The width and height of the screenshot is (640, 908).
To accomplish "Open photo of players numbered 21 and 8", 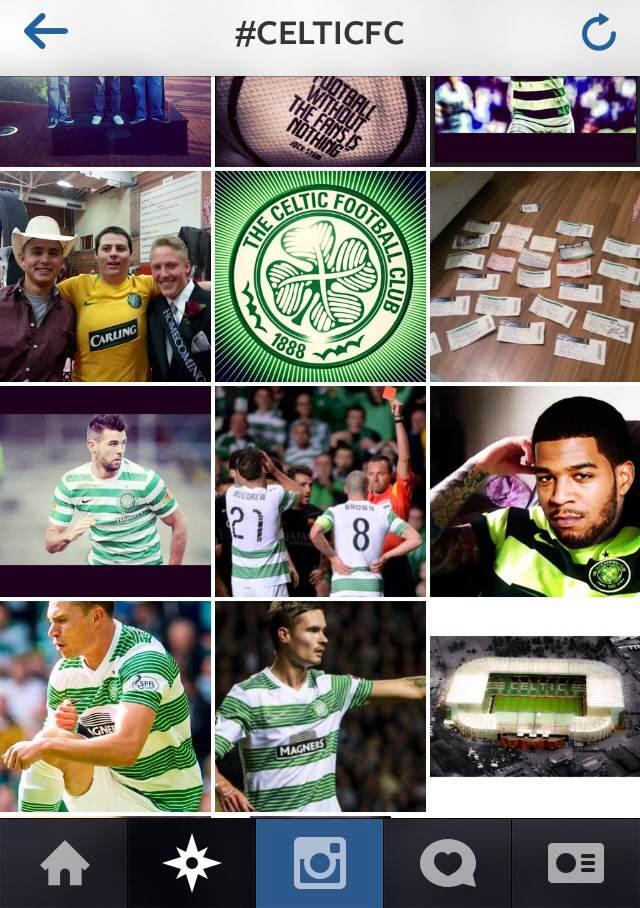I will 320,490.
